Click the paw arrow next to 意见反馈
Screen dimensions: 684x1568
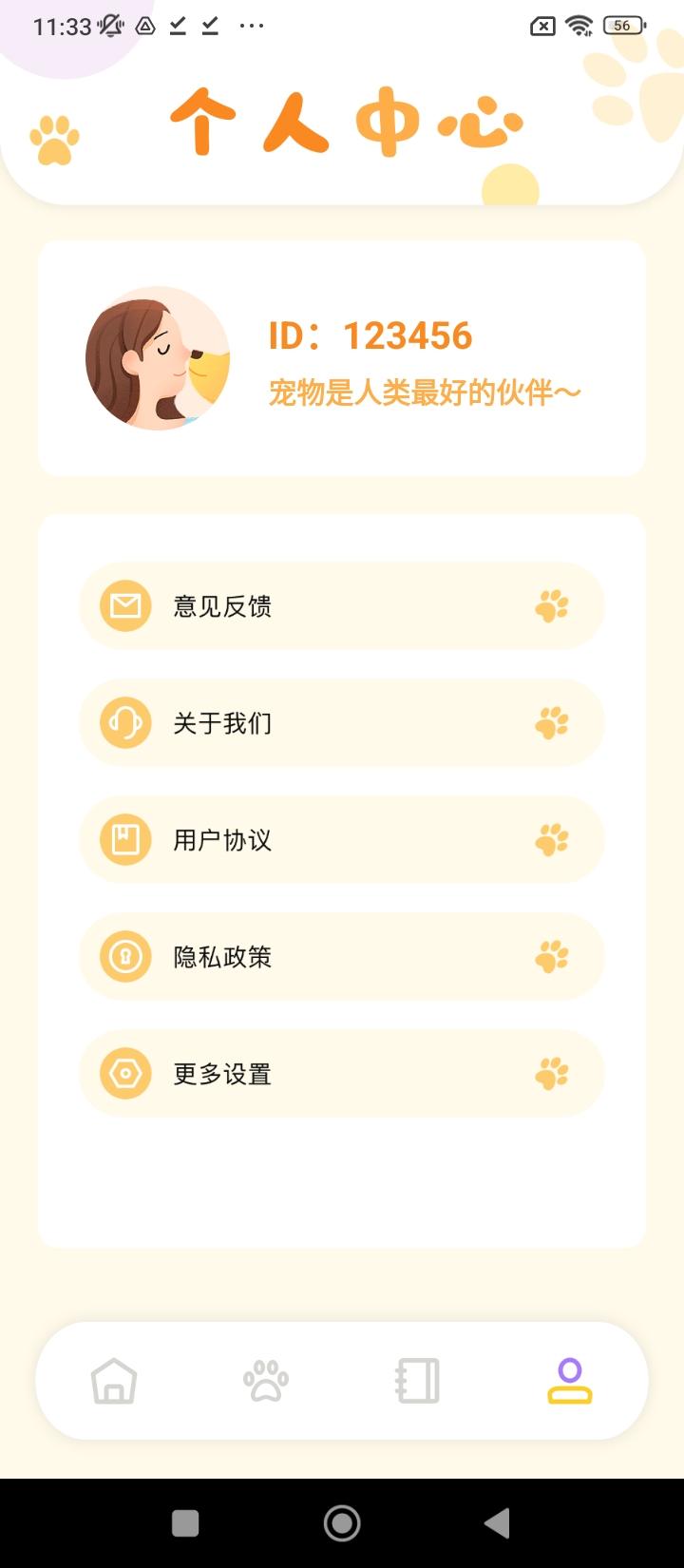click(x=554, y=605)
